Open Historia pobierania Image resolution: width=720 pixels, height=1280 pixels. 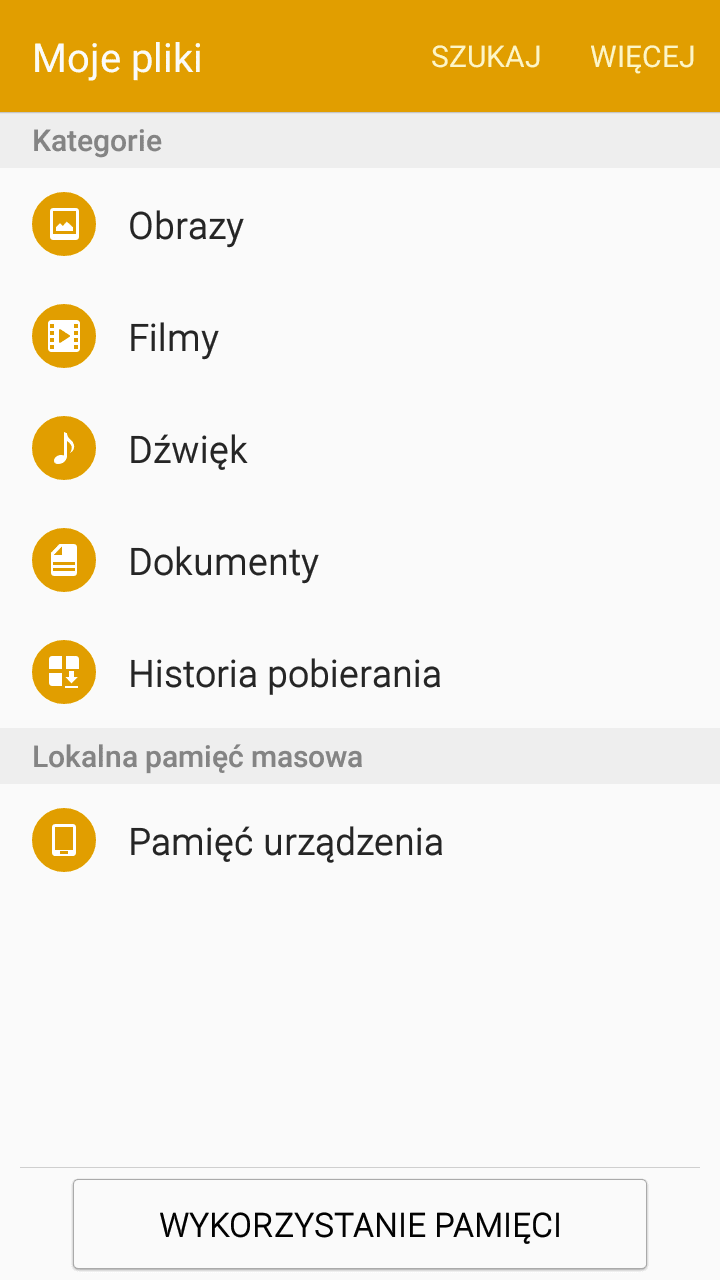click(x=360, y=673)
